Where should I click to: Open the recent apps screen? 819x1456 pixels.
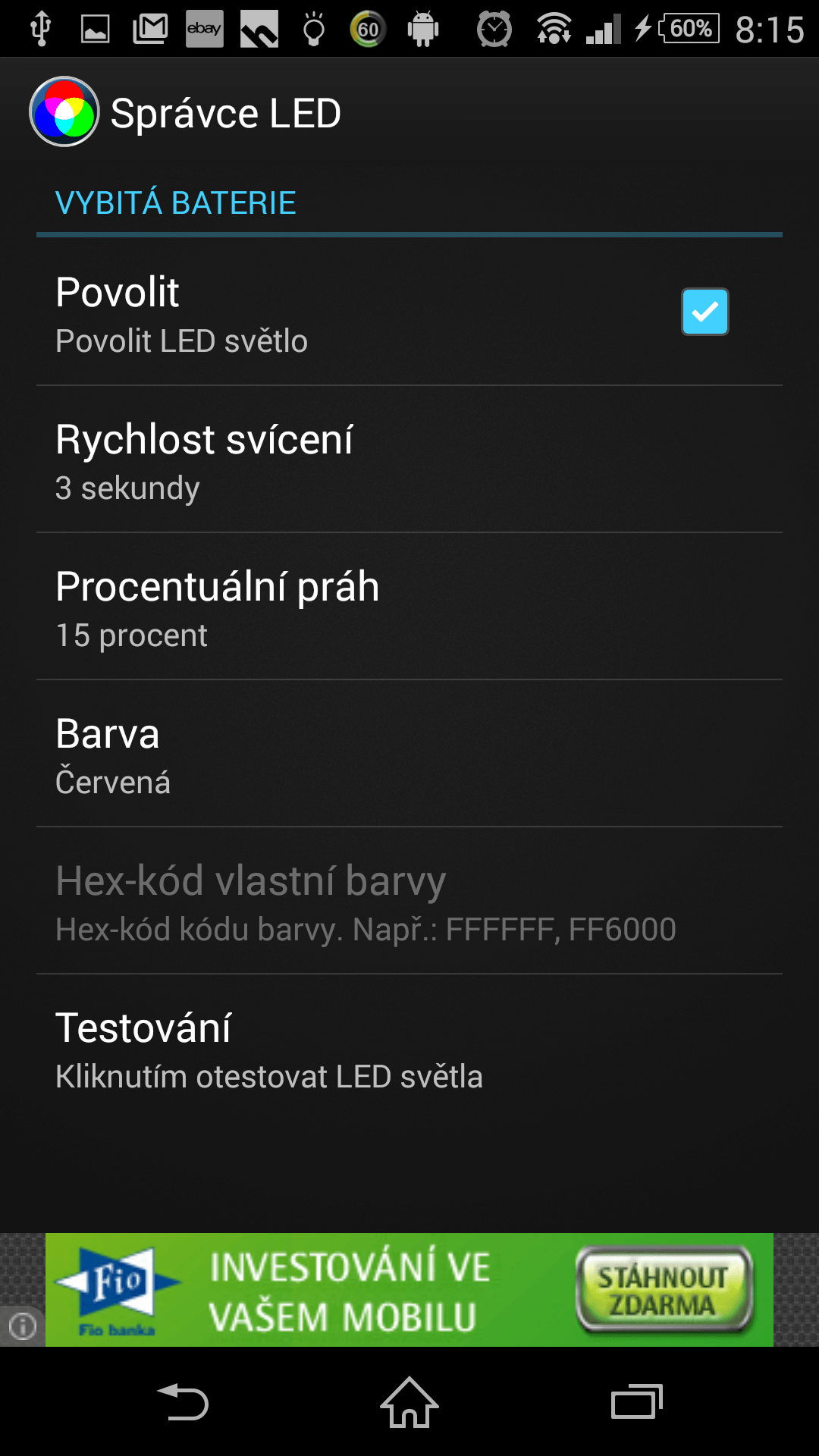[x=637, y=1401]
